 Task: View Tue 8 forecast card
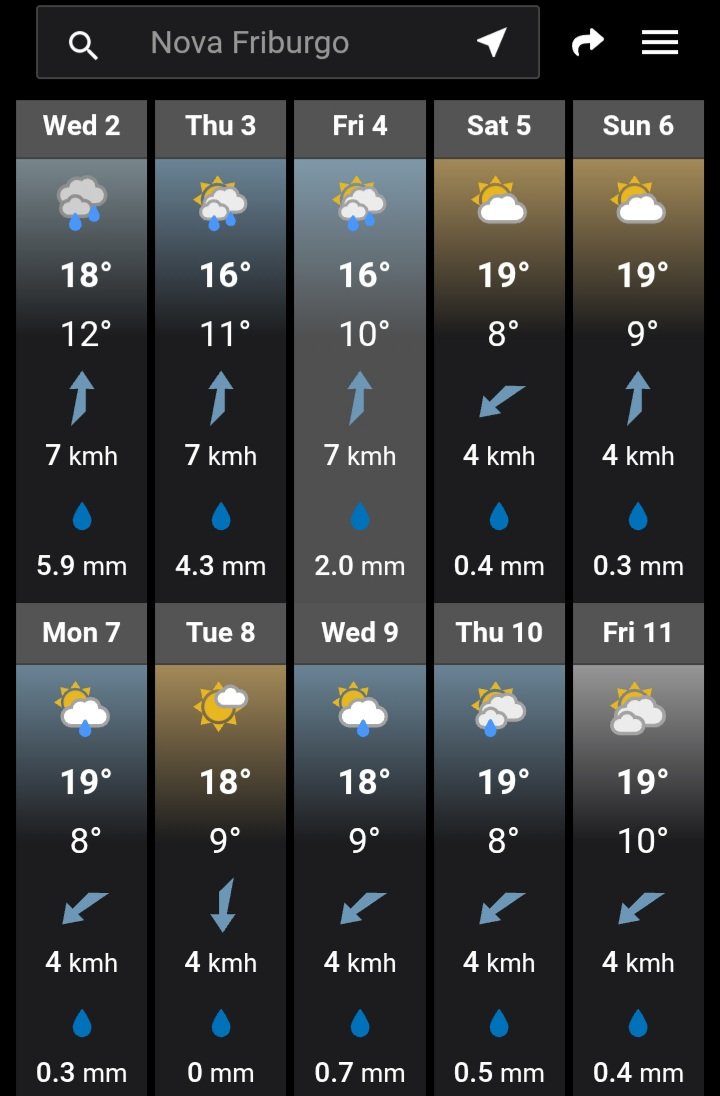coord(221,850)
